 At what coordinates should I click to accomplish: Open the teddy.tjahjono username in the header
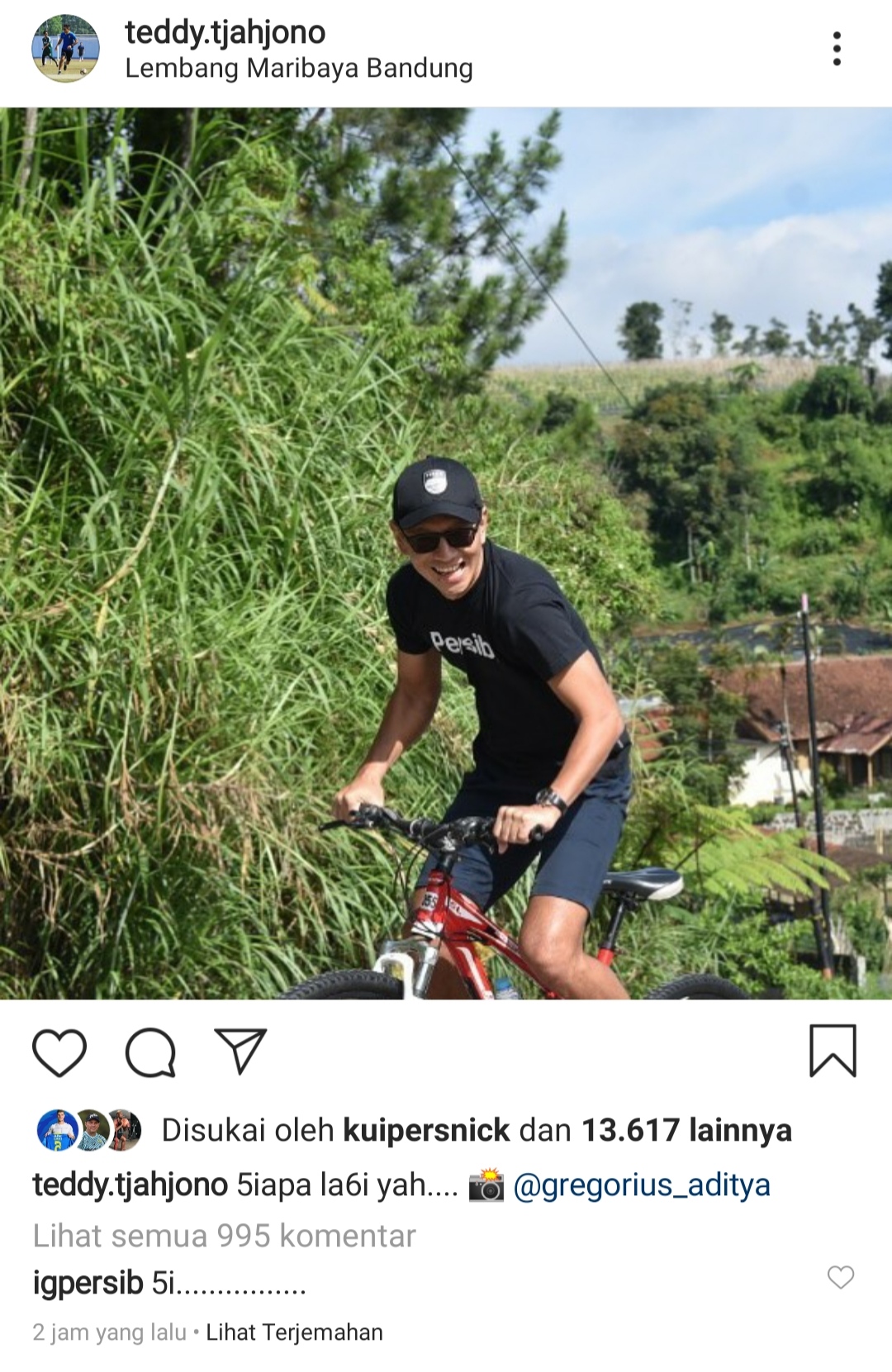225,32
